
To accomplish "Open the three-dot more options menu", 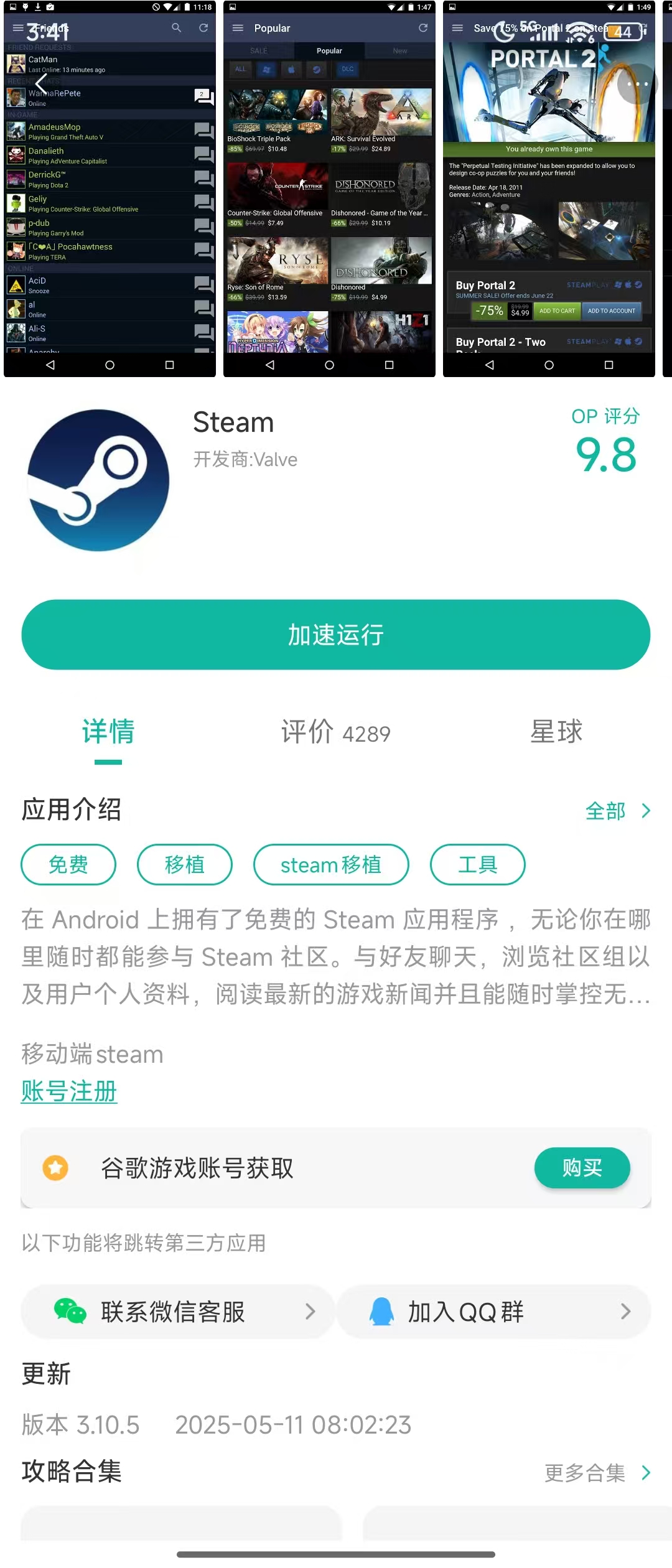I will 637,84.
